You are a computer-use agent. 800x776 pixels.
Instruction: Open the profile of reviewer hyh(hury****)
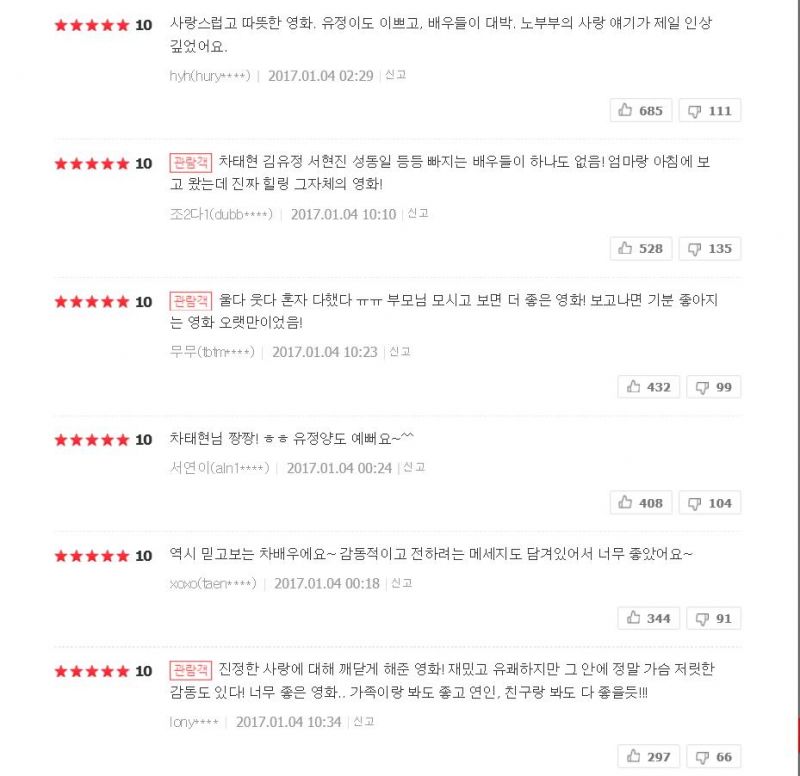tap(211, 75)
